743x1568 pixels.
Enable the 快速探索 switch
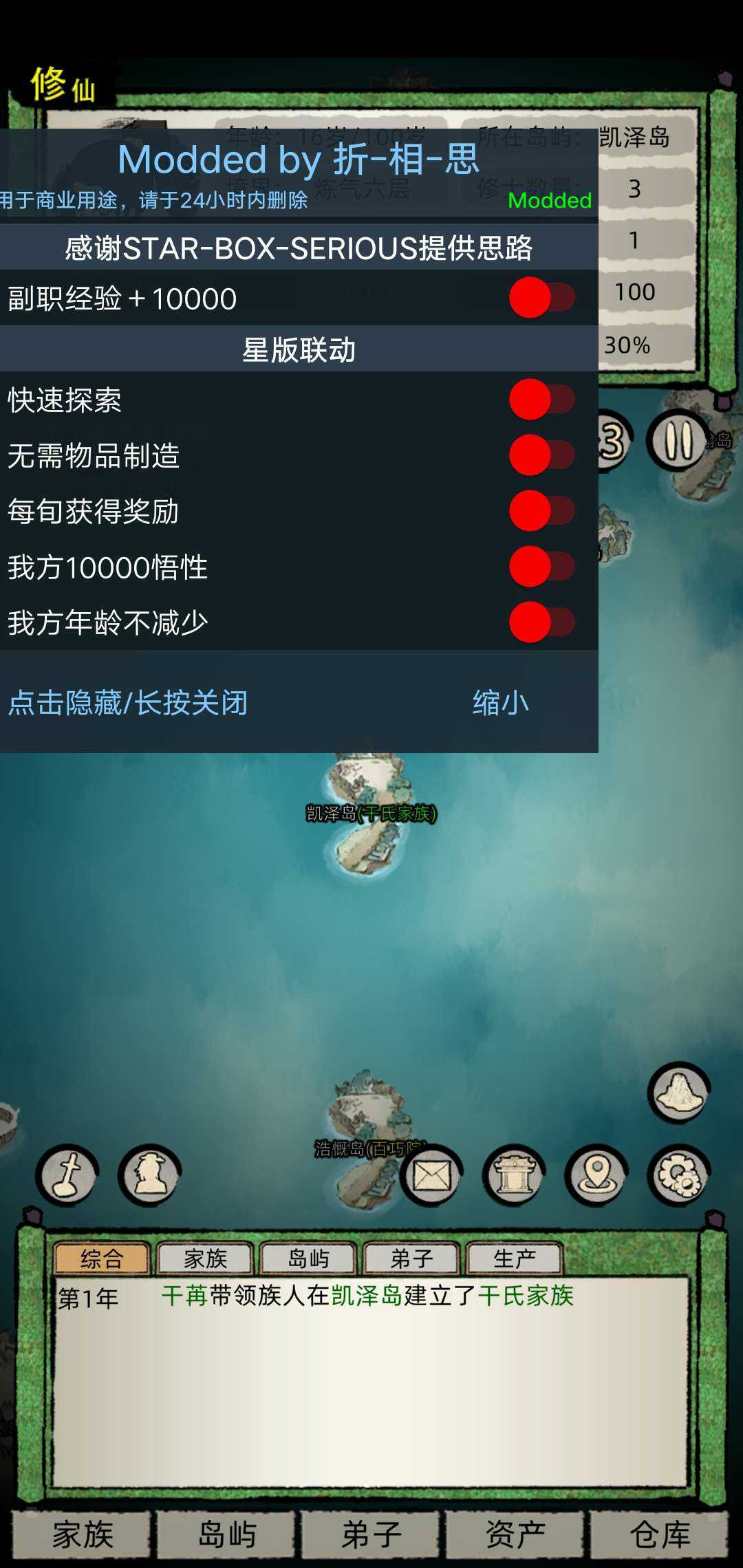pos(541,400)
